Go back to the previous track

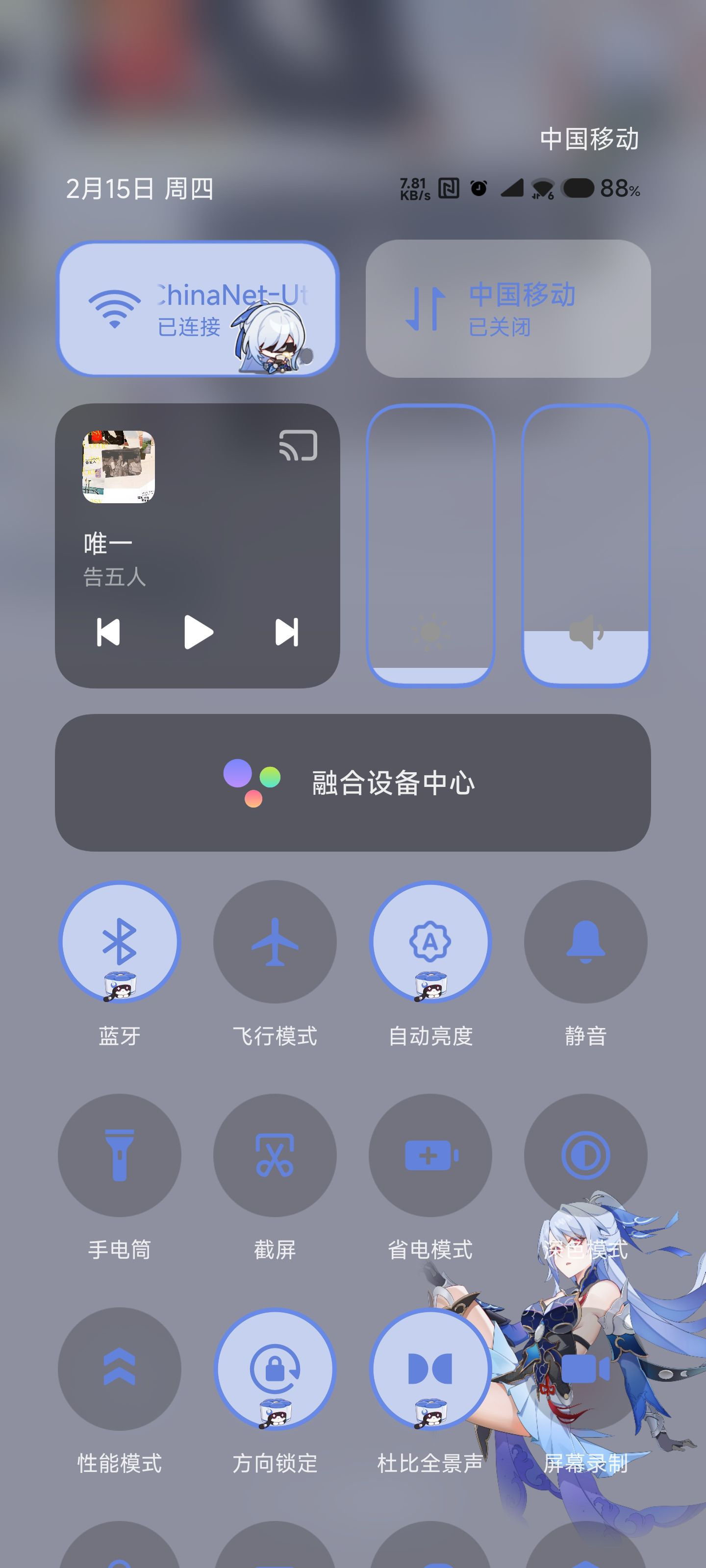coord(108,632)
